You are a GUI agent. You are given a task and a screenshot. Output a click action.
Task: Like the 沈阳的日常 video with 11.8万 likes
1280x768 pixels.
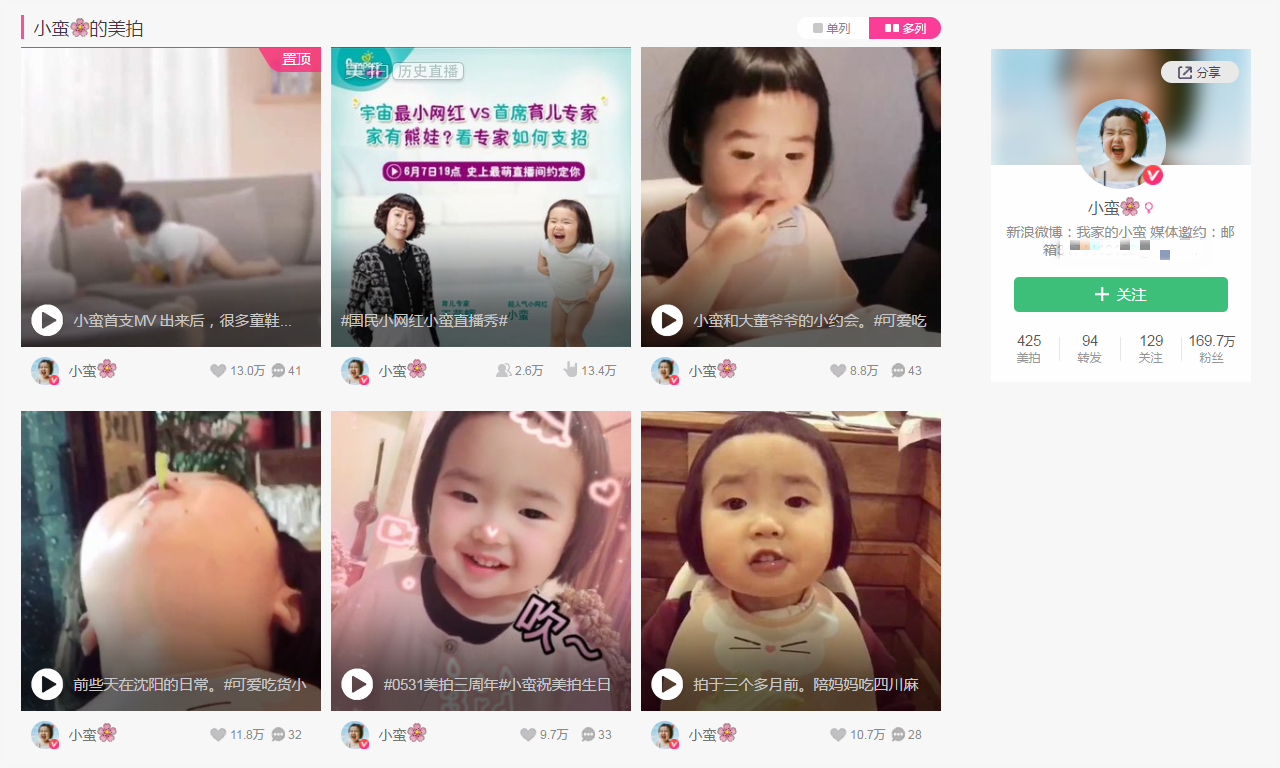218,735
